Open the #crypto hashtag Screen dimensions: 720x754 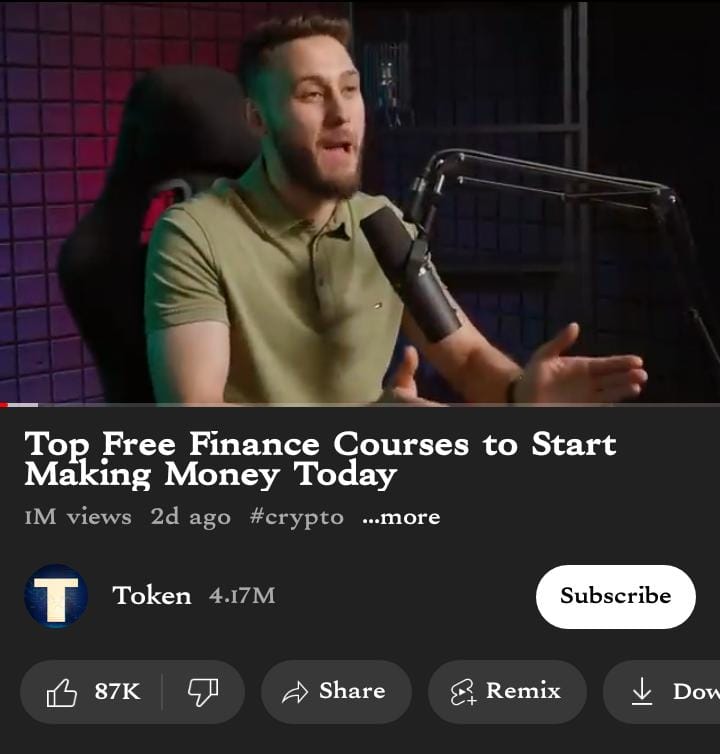click(296, 517)
